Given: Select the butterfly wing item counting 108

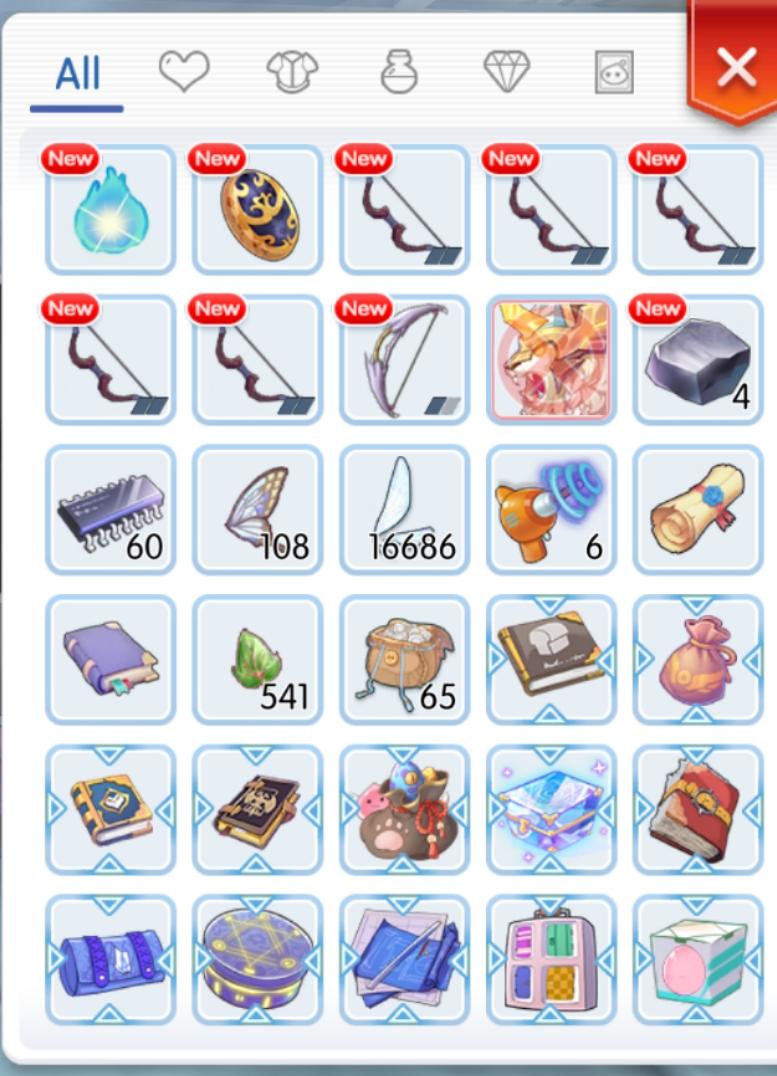Looking at the screenshot, I should [257, 510].
